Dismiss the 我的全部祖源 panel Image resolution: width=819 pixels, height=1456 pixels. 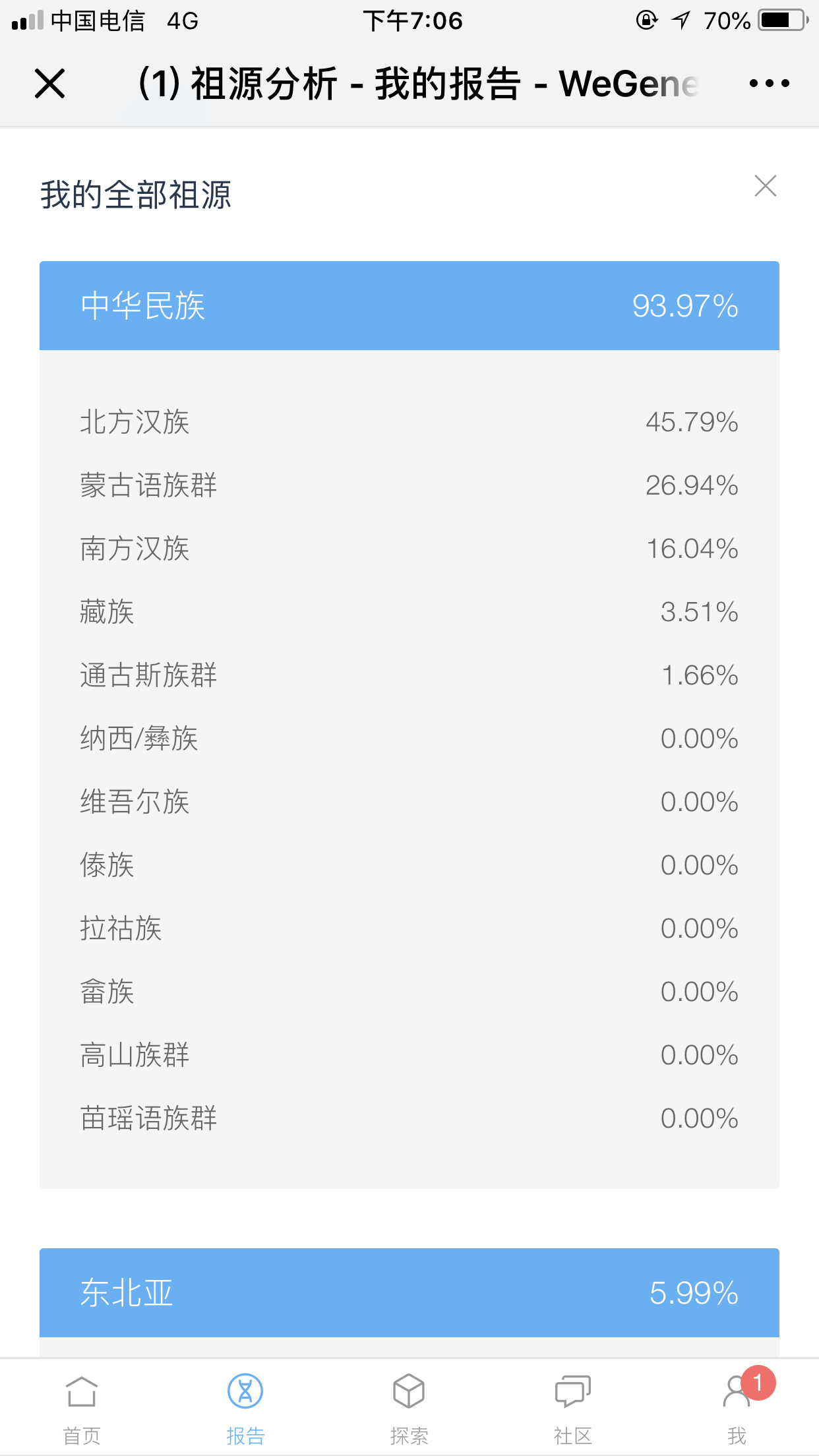pos(765,186)
